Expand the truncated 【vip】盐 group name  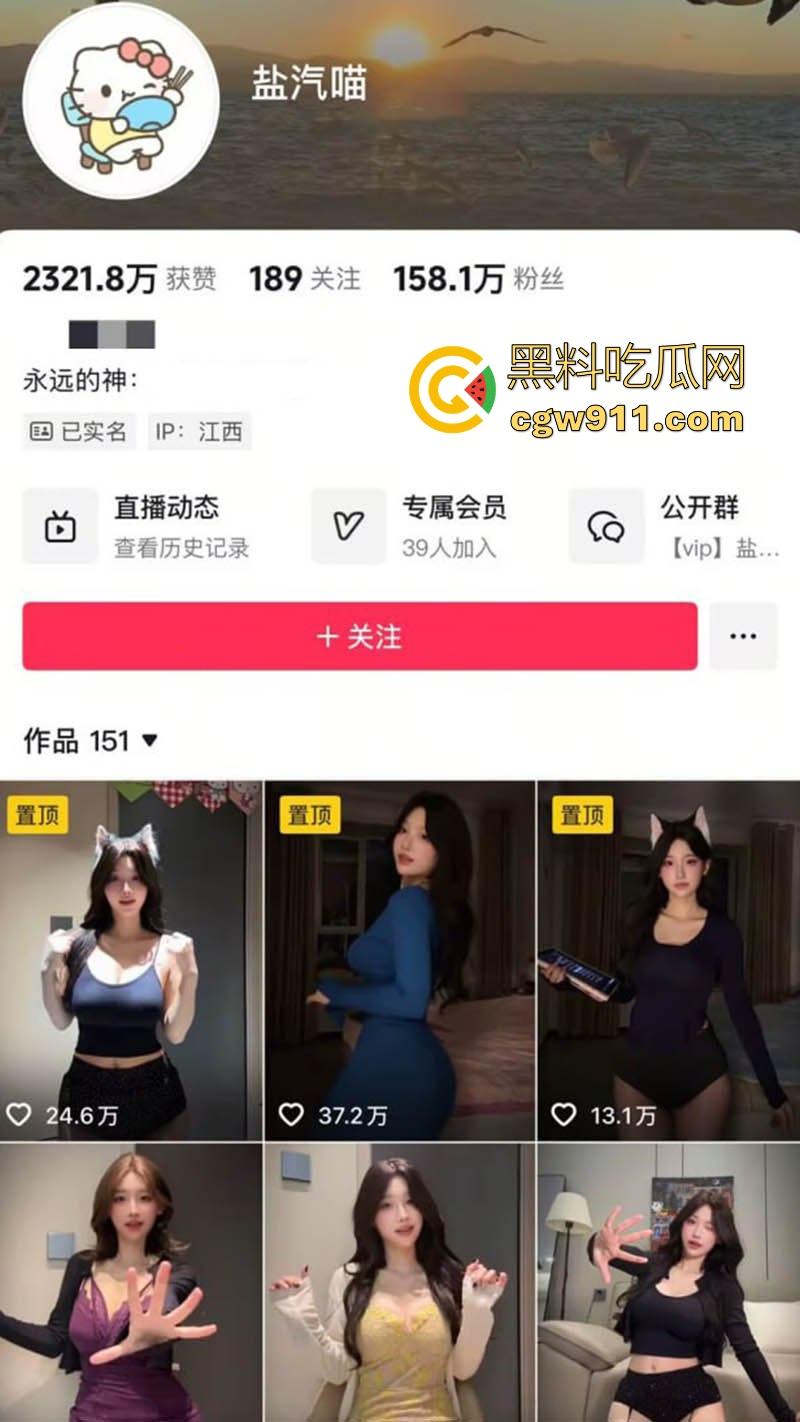point(709,548)
